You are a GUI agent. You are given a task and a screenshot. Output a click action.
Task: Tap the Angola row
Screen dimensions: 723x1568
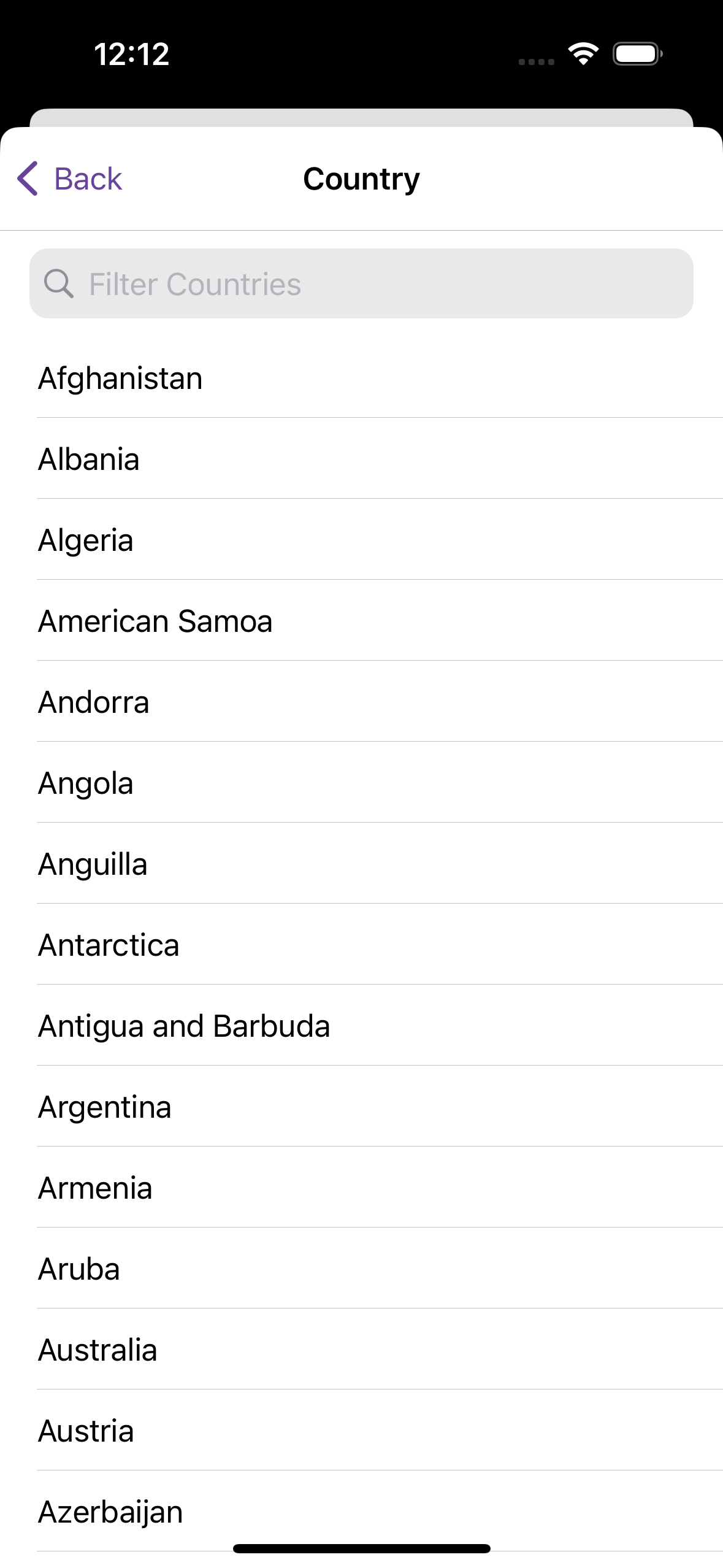pos(86,783)
